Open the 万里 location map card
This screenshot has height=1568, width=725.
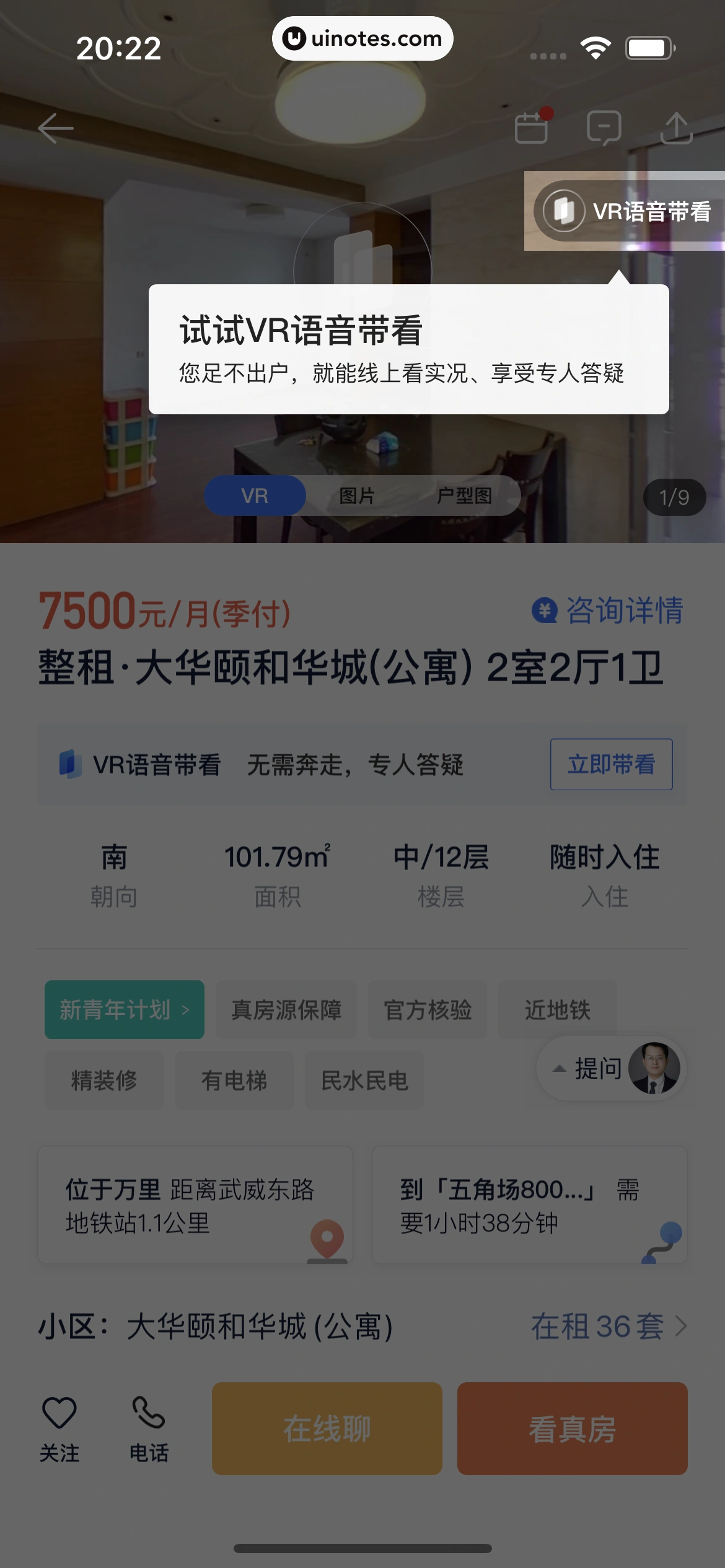click(195, 1204)
